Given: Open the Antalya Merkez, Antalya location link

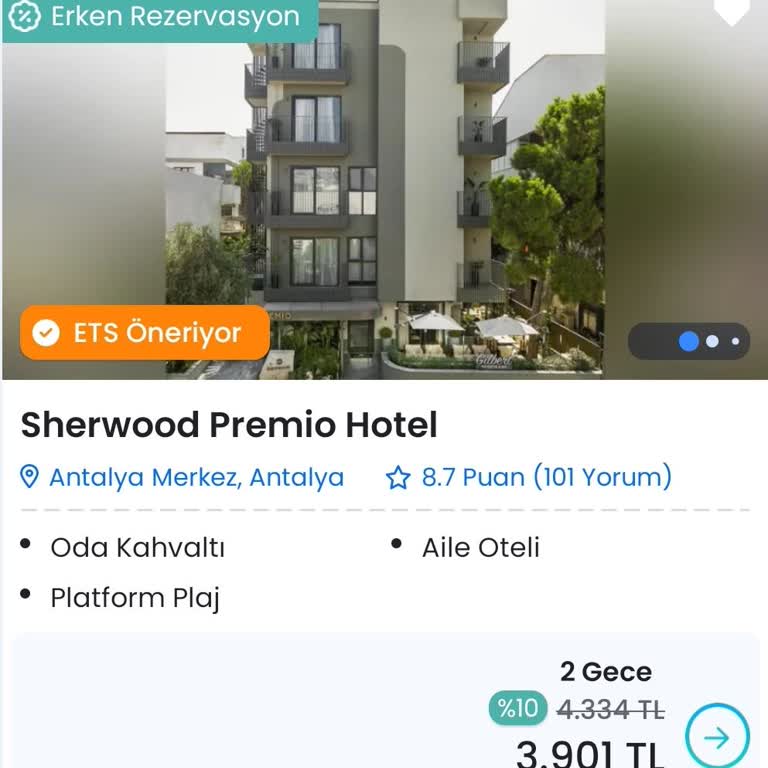Looking at the screenshot, I should click(183, 478).
